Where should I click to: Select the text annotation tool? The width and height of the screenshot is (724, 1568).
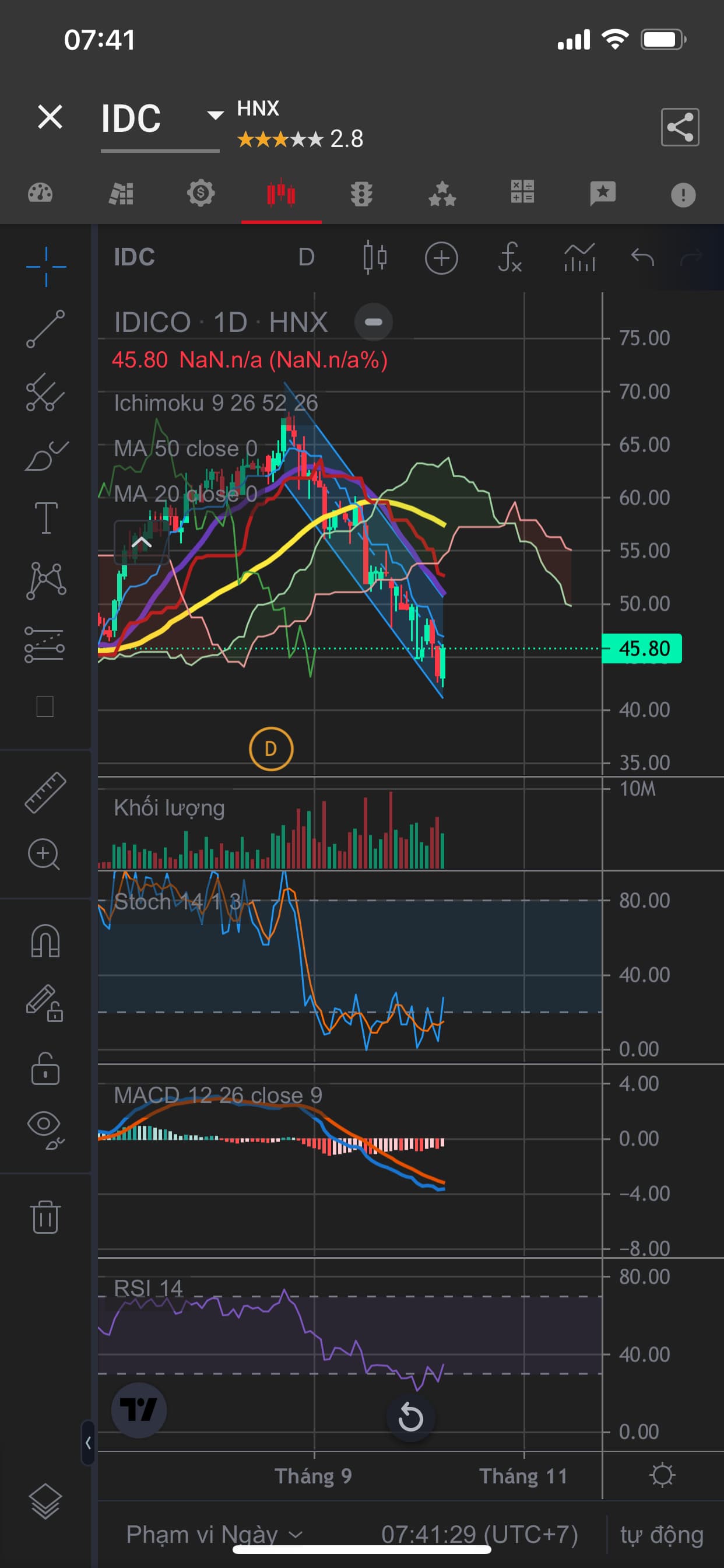(45, 518)
